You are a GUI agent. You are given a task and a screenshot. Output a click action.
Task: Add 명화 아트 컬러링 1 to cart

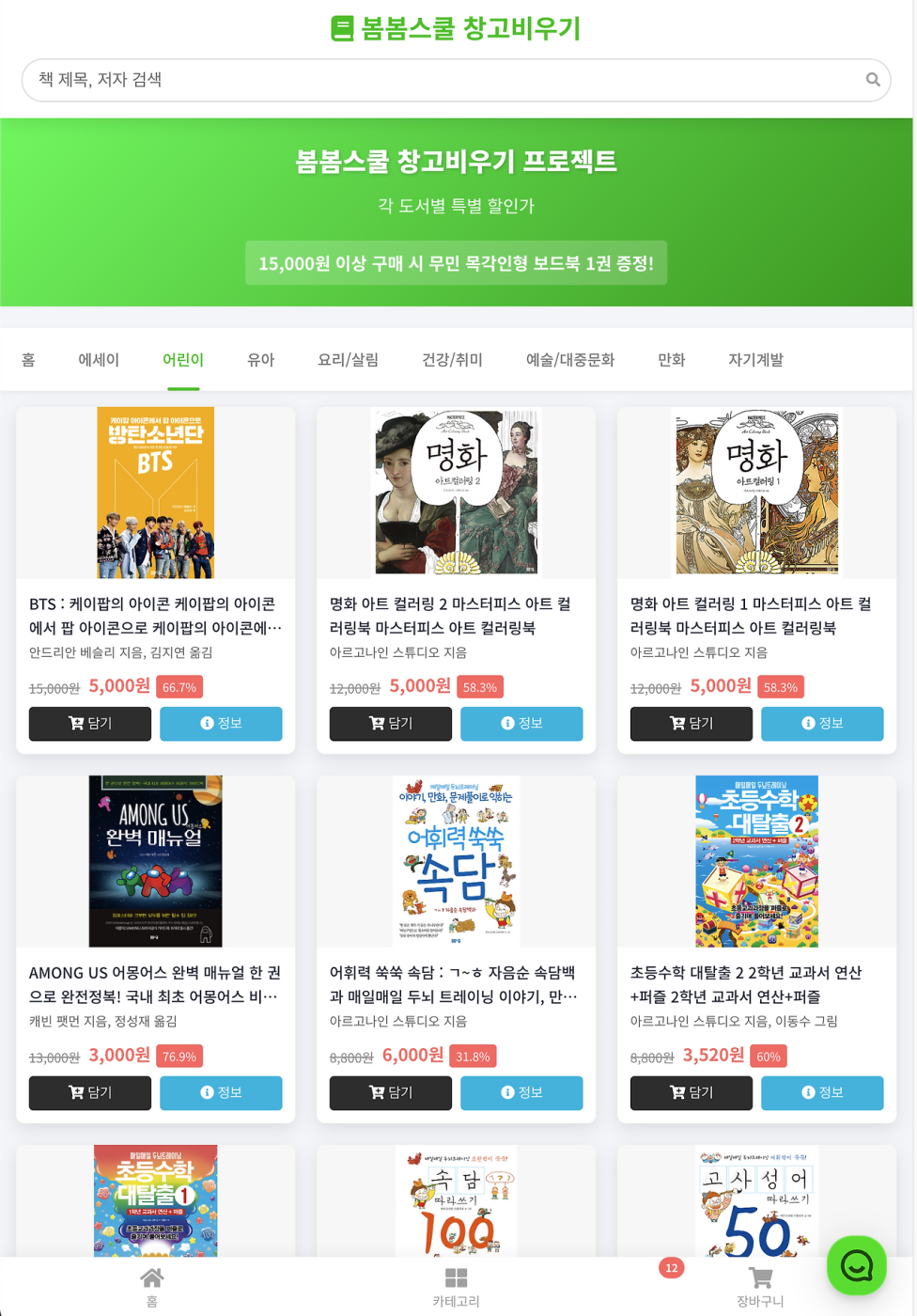[691, 724]
